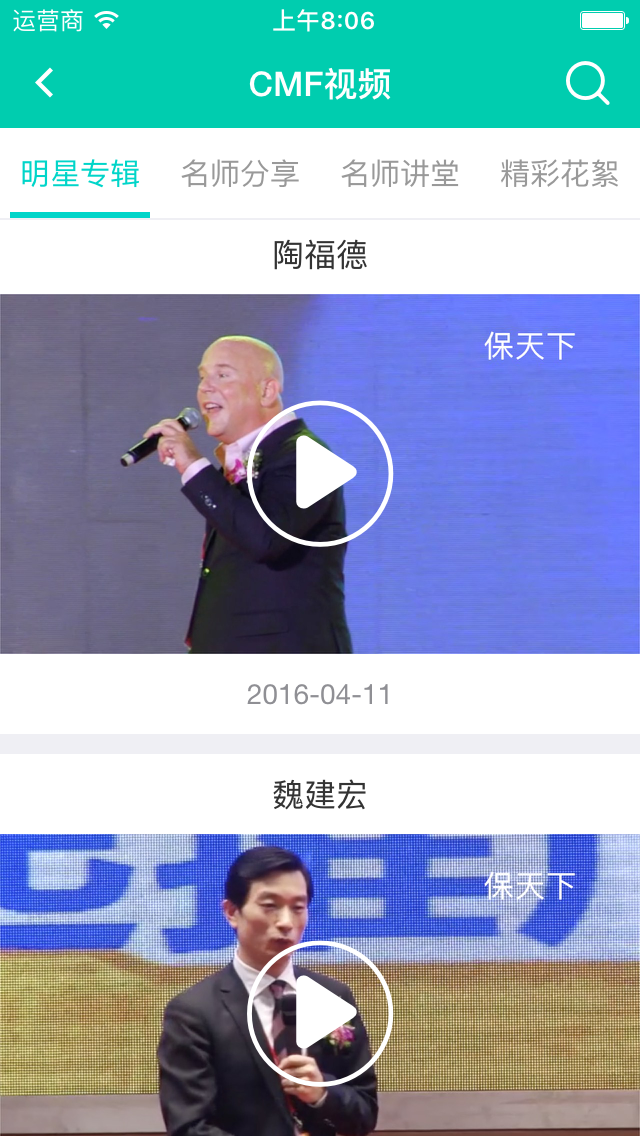Switch to the 名师讲堂 tab

pos(400,174)
